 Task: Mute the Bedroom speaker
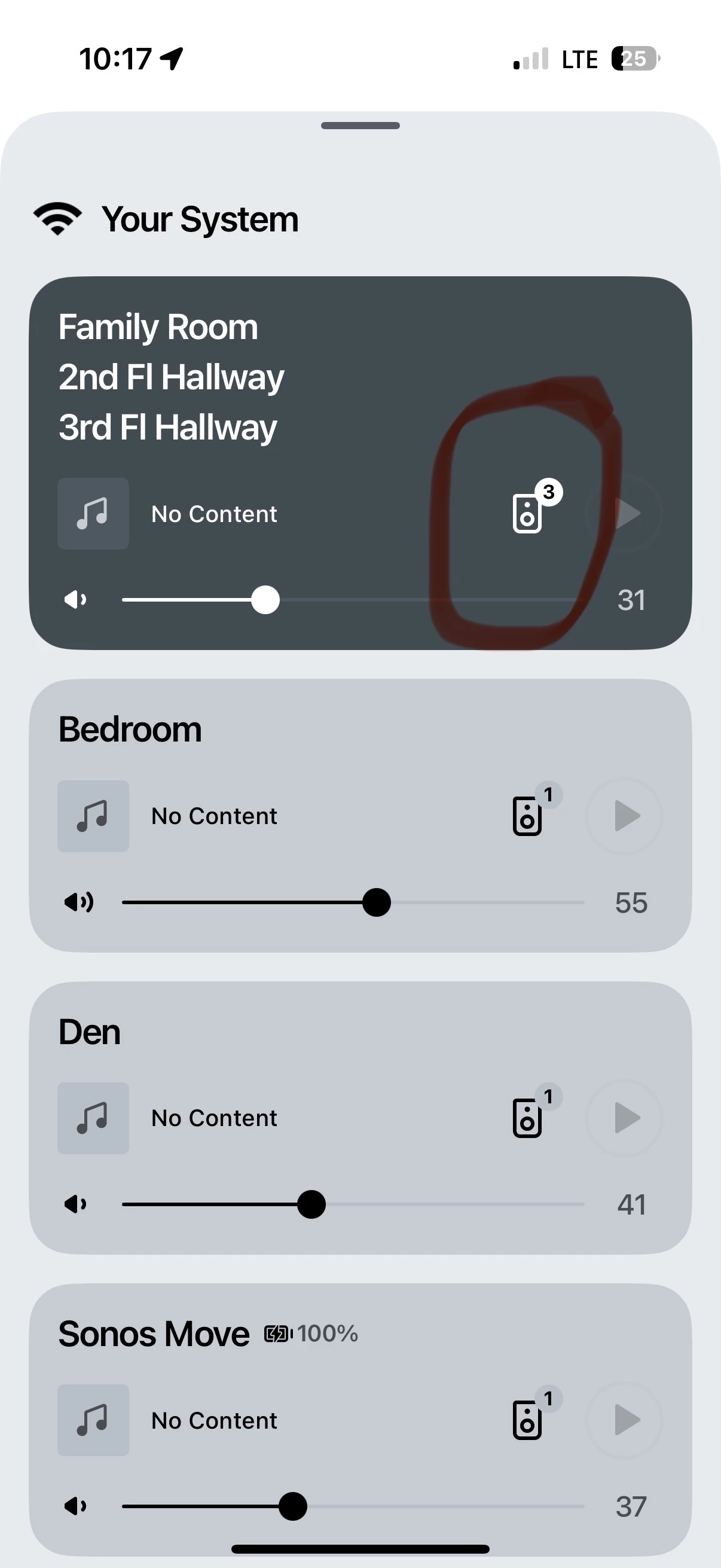click(78, 901)
